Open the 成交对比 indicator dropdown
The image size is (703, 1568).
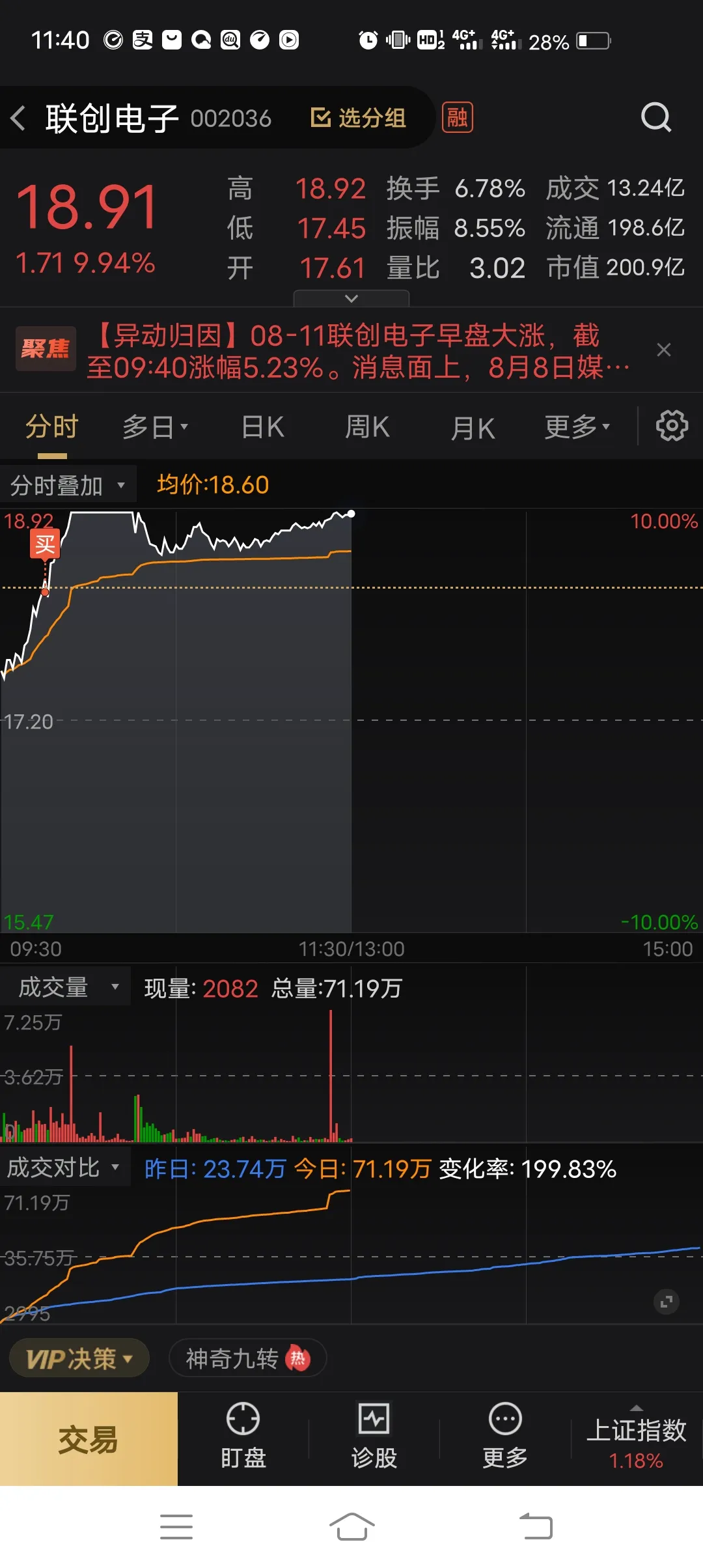(x=65, y=1168)
